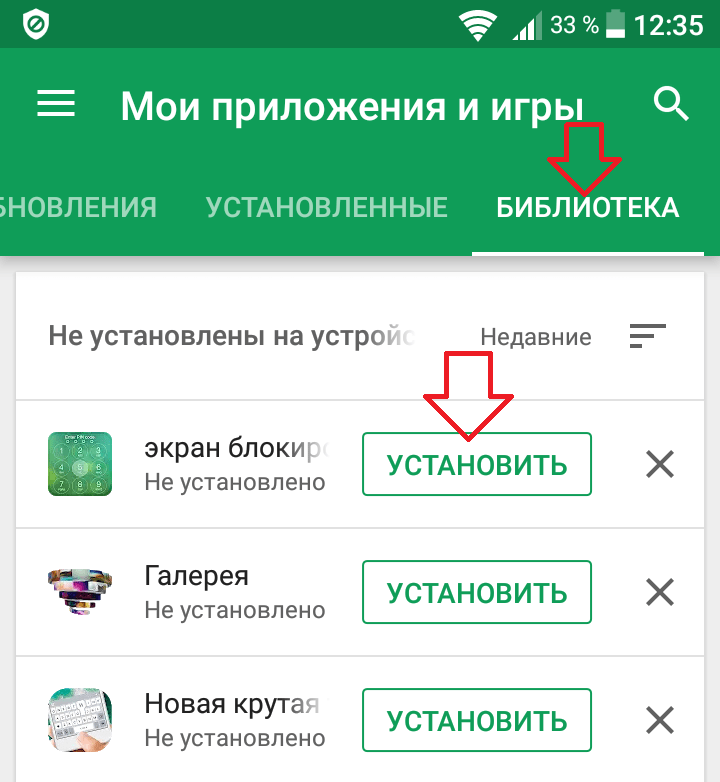This screenshot has height=782, width=720.
Task: Install the экран блокировки app
Action: coord(477,465)
